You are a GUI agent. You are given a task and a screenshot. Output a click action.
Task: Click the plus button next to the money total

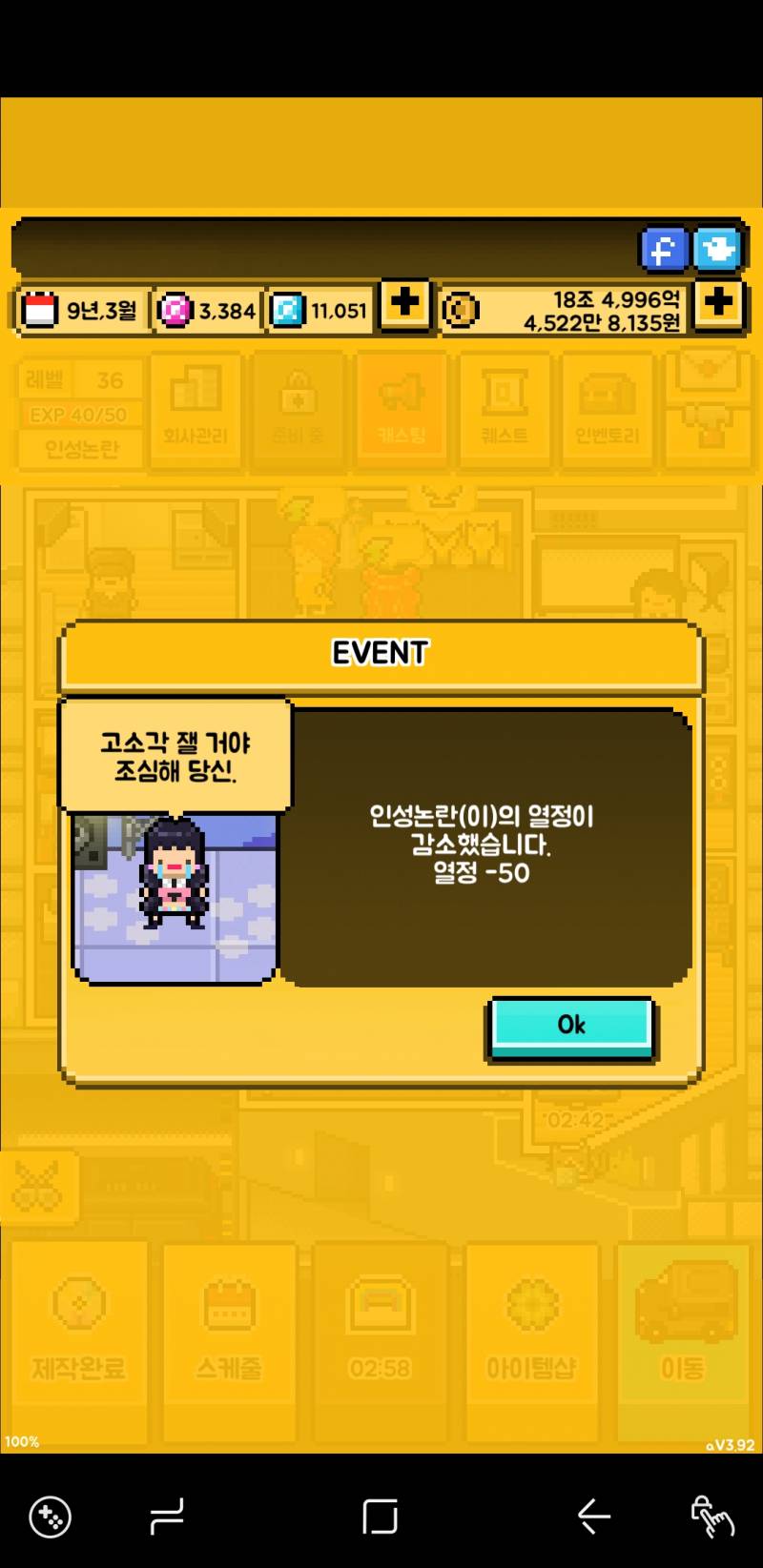(719, 307)
